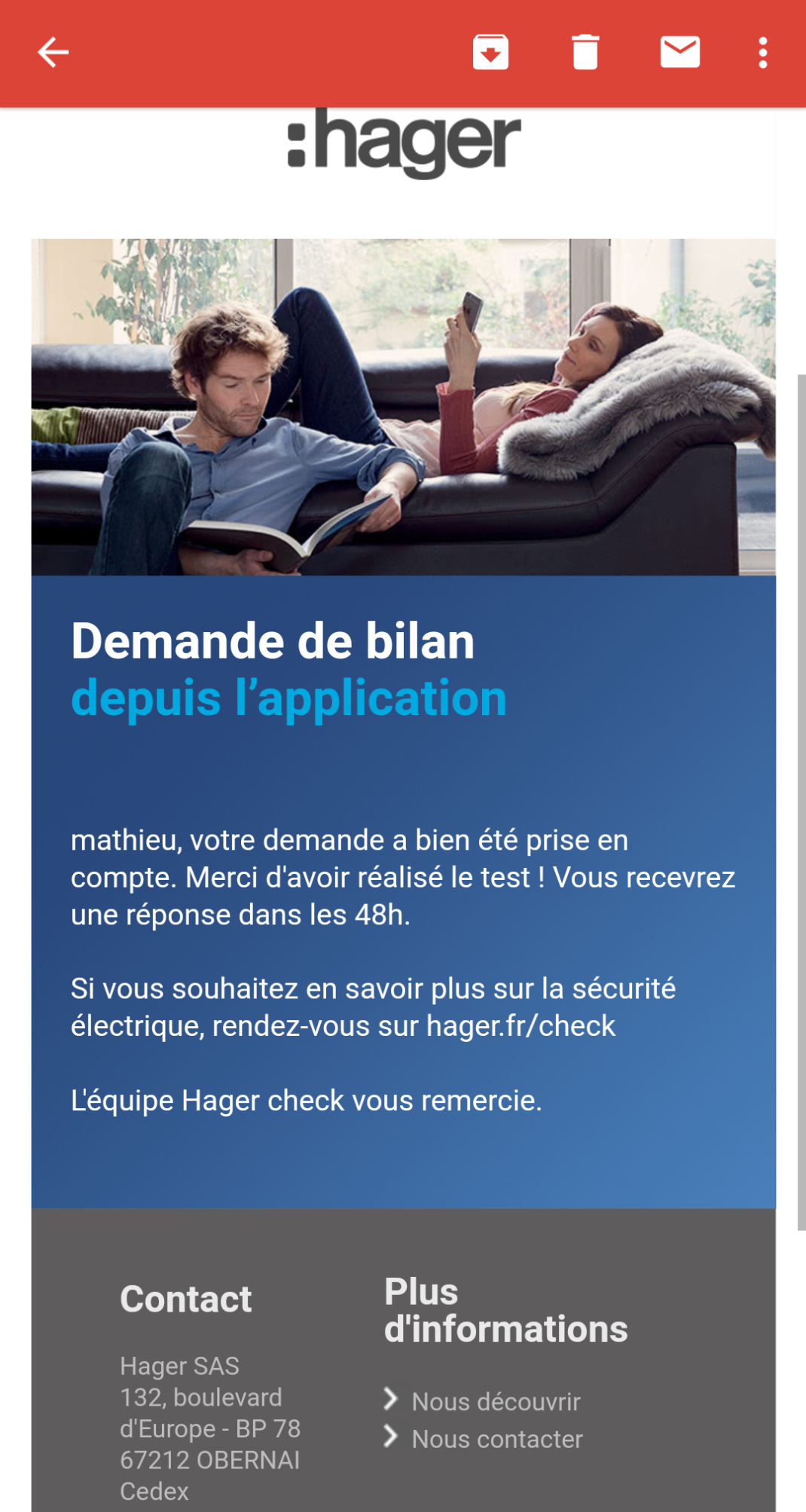The width and height of the screenshot is (806, 1512).
Task: Open the Nous découvrir link
Action: [x=496, y=1401]
